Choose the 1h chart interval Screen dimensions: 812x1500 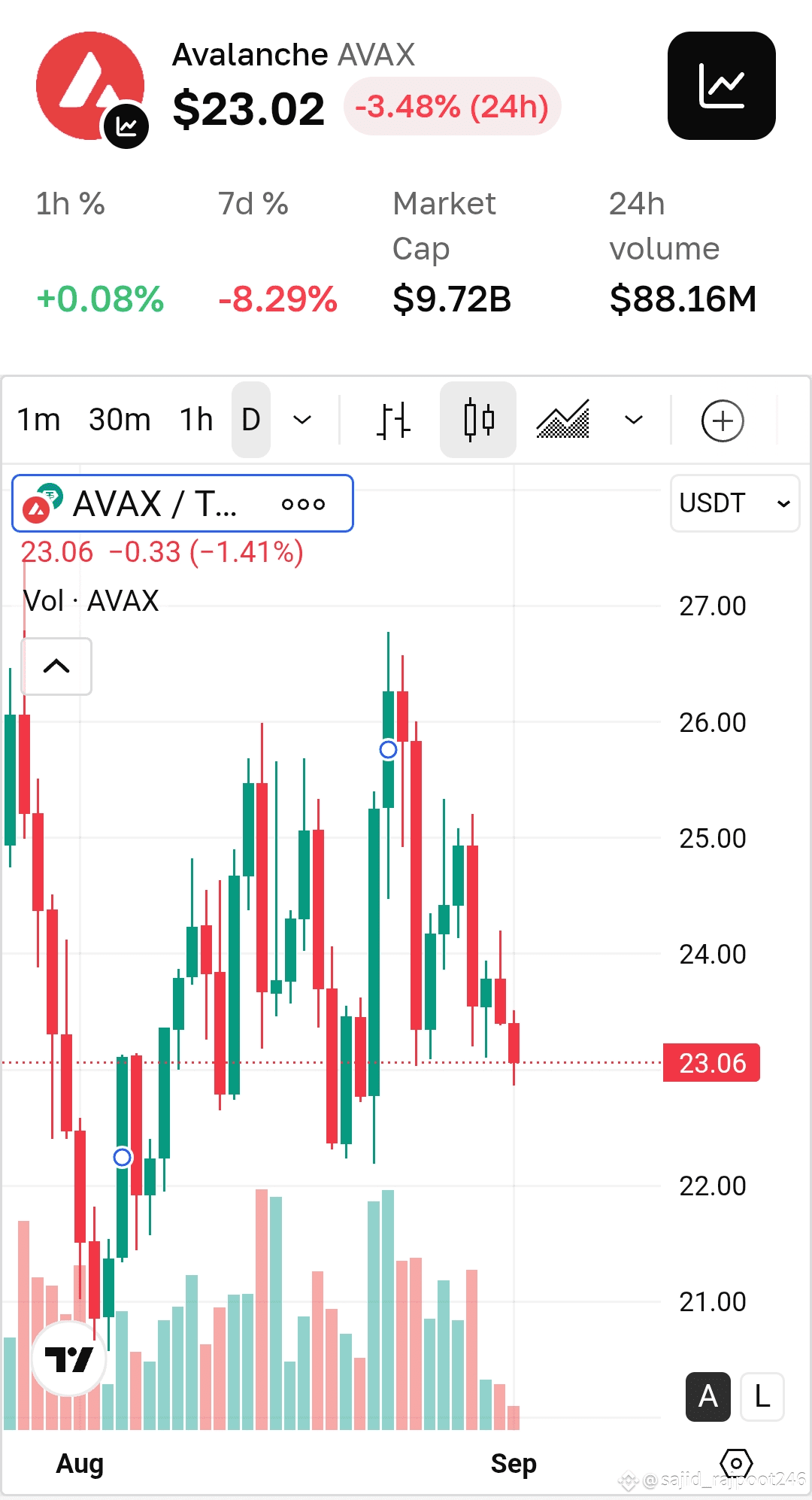[196, 420]
